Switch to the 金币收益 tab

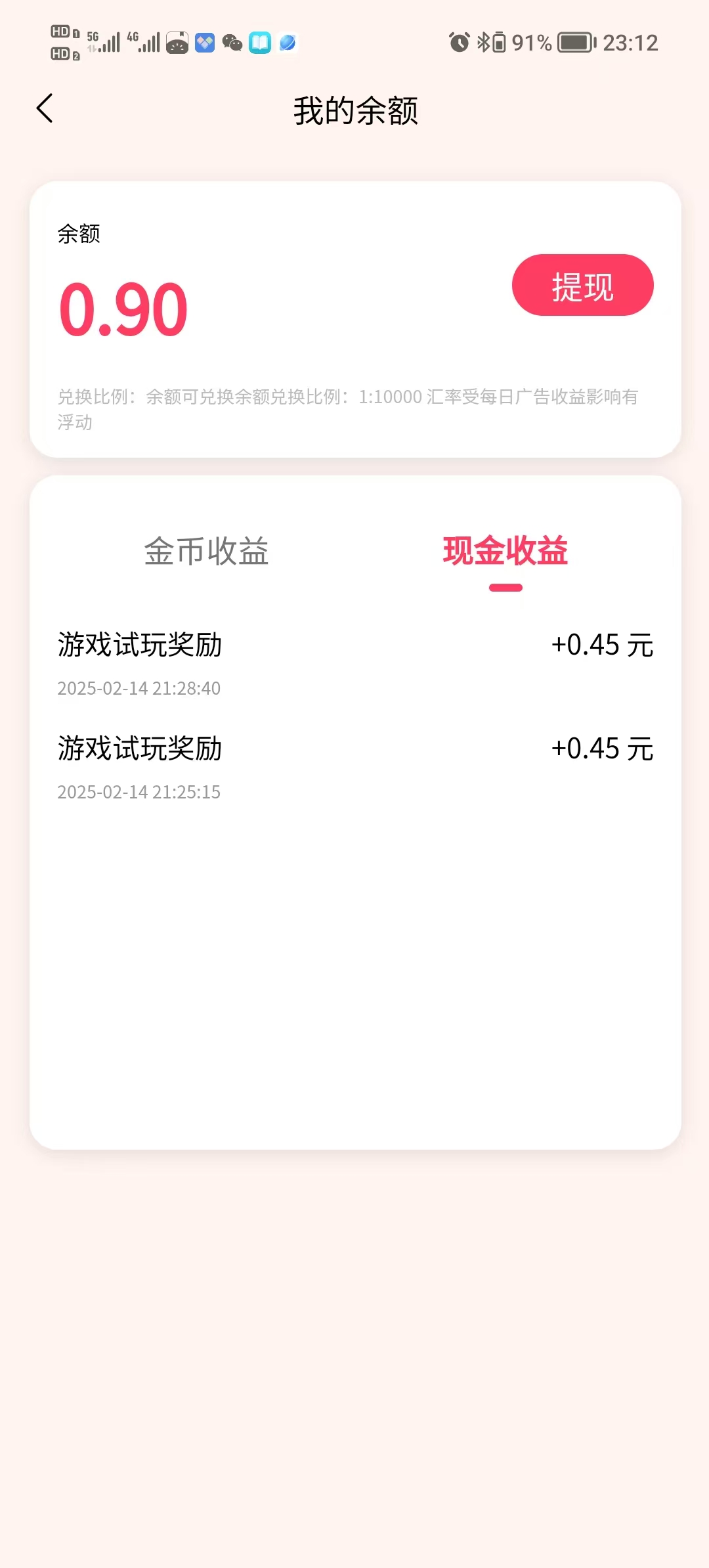point(206,551)
